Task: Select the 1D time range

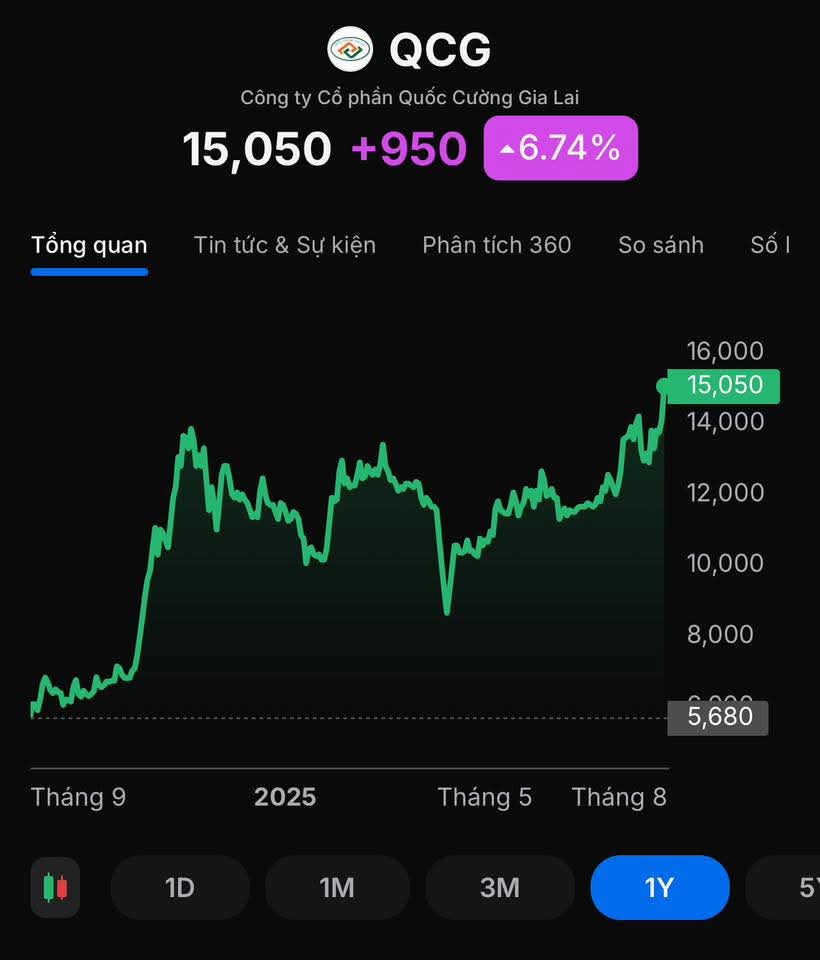Action: (x=180, y=887)
